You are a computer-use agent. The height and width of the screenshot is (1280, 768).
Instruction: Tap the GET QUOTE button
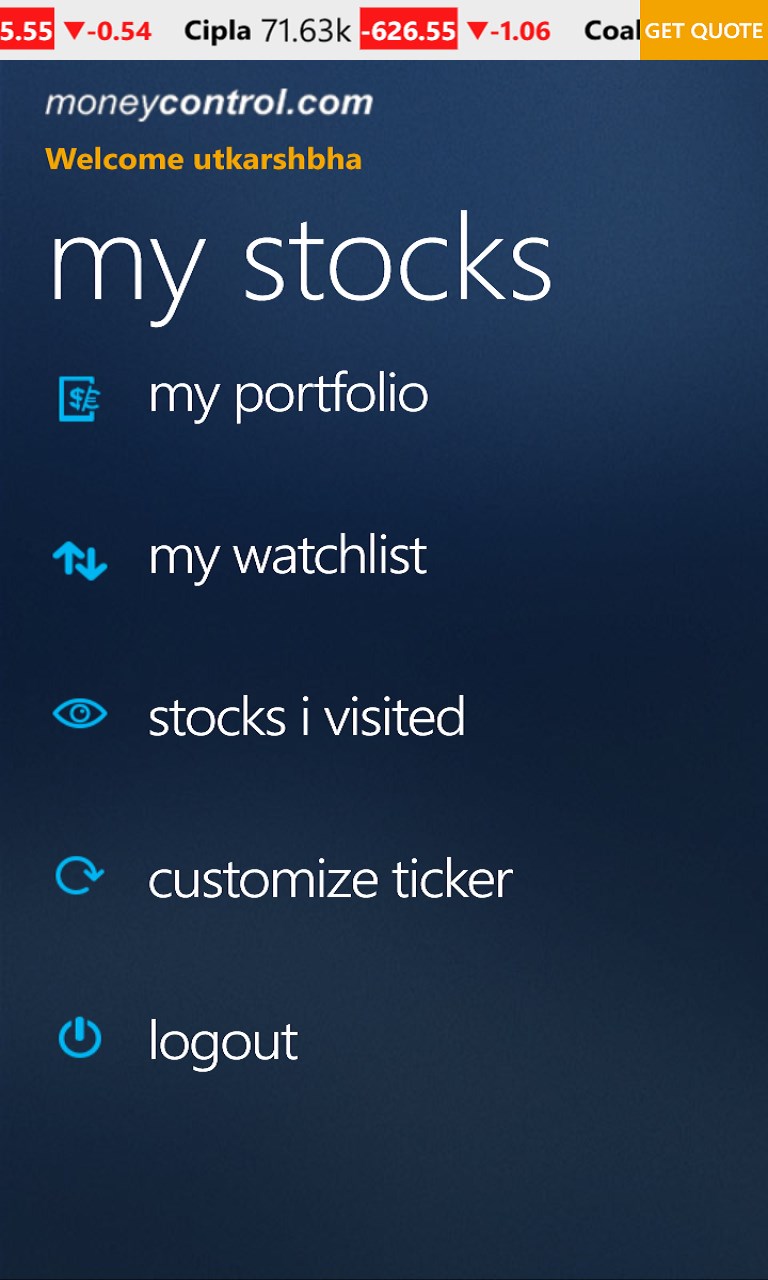(x=703, y=30)
